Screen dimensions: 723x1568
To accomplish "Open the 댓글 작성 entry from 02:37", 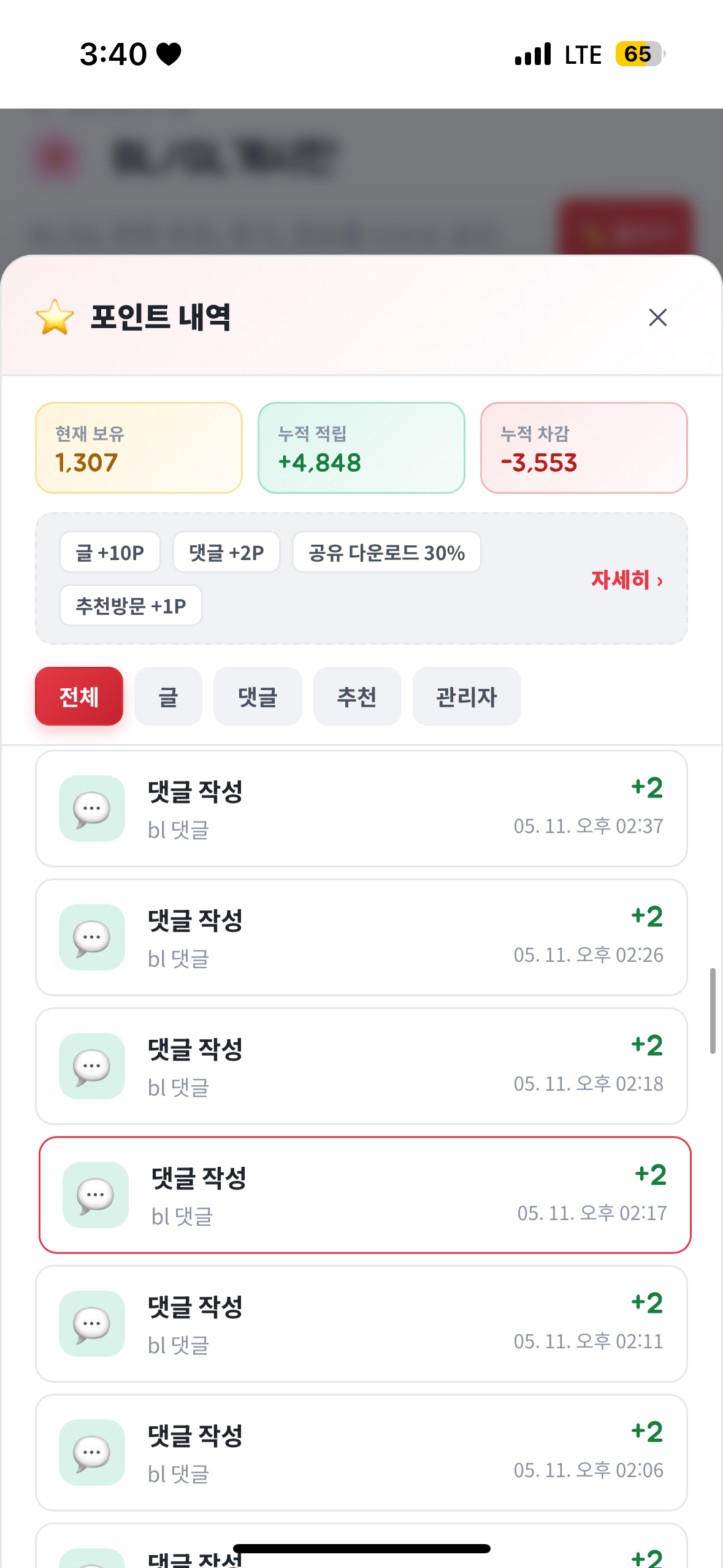I will click(361, 809).
